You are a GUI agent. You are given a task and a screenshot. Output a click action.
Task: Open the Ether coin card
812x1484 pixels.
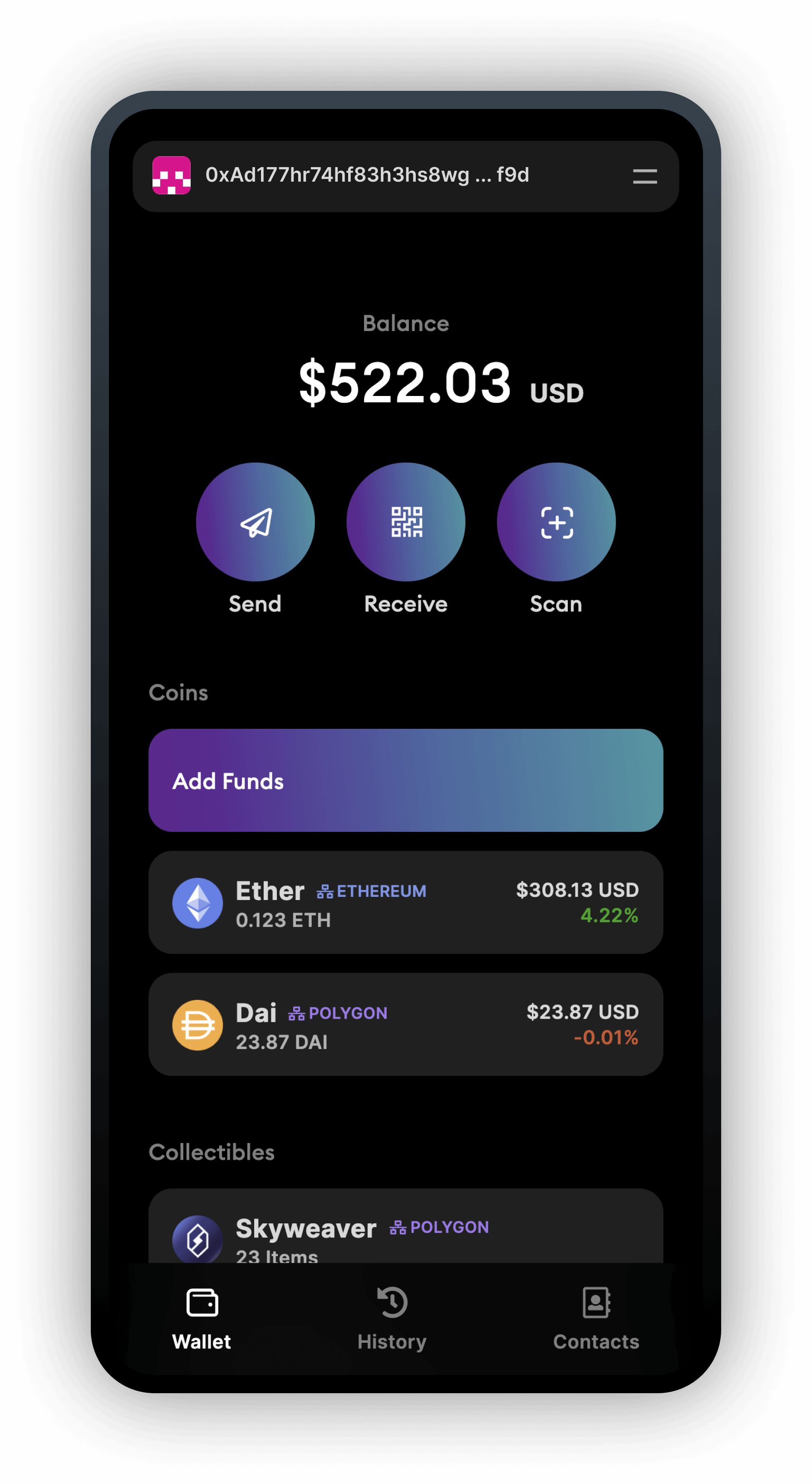coord(405,902)
